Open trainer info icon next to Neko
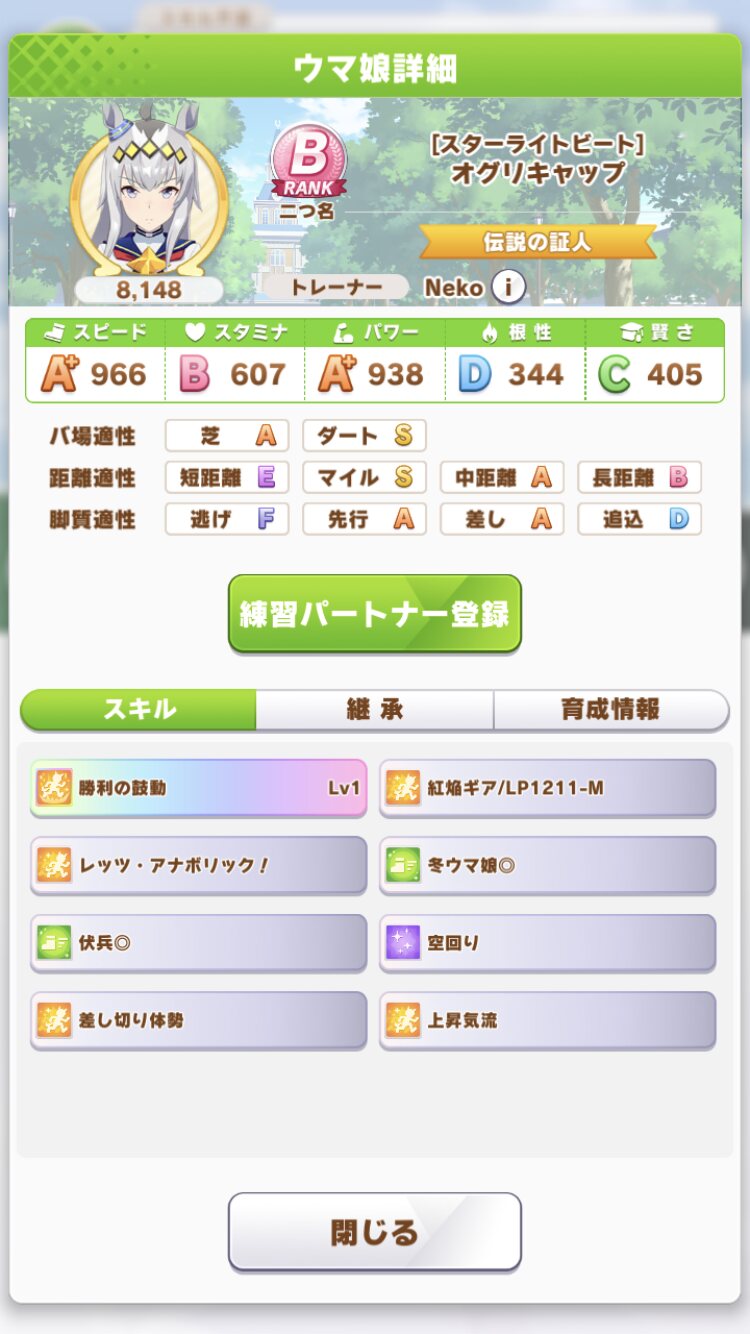Screen dimensions: 750x1334 pyautogui.click(x=508, y=288)
